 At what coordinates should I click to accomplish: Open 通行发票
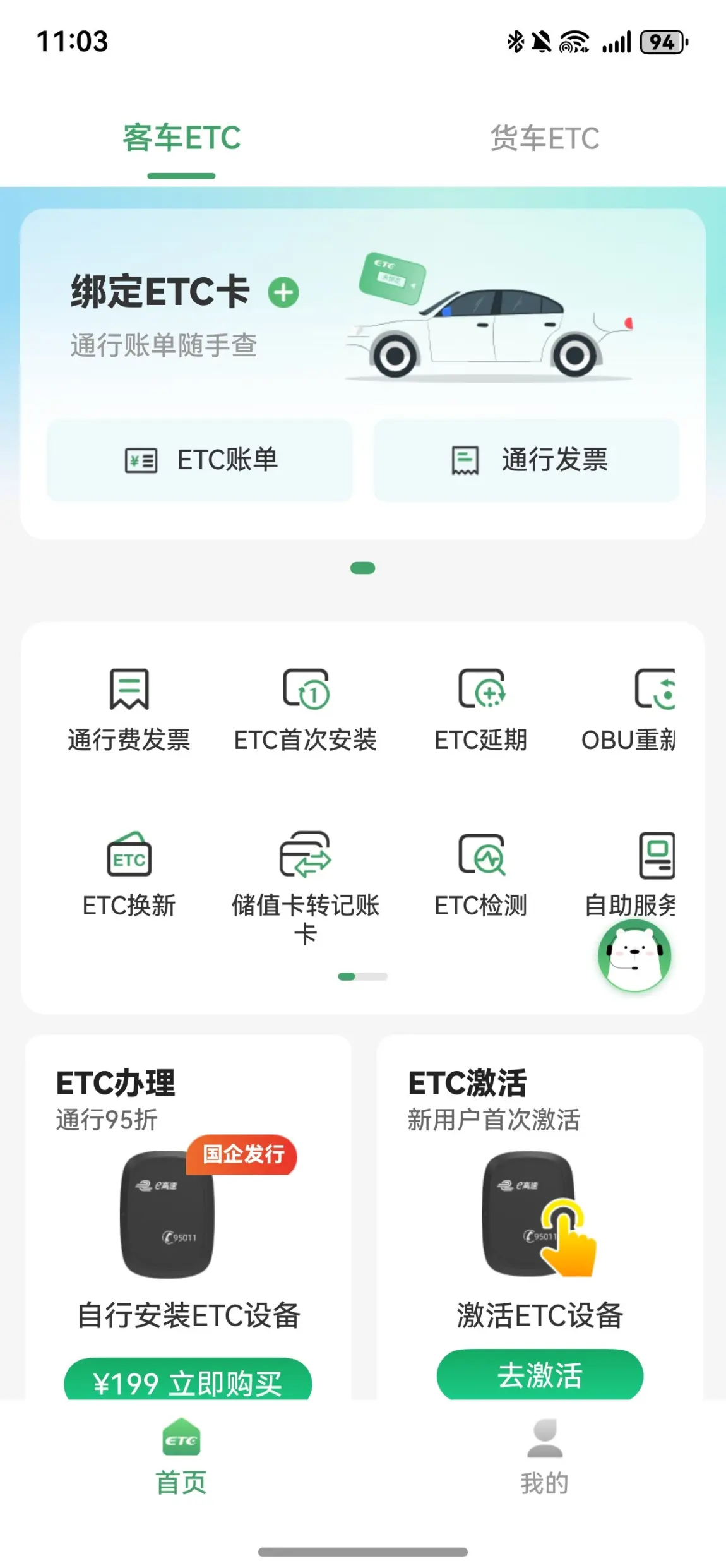pos(527,460)
